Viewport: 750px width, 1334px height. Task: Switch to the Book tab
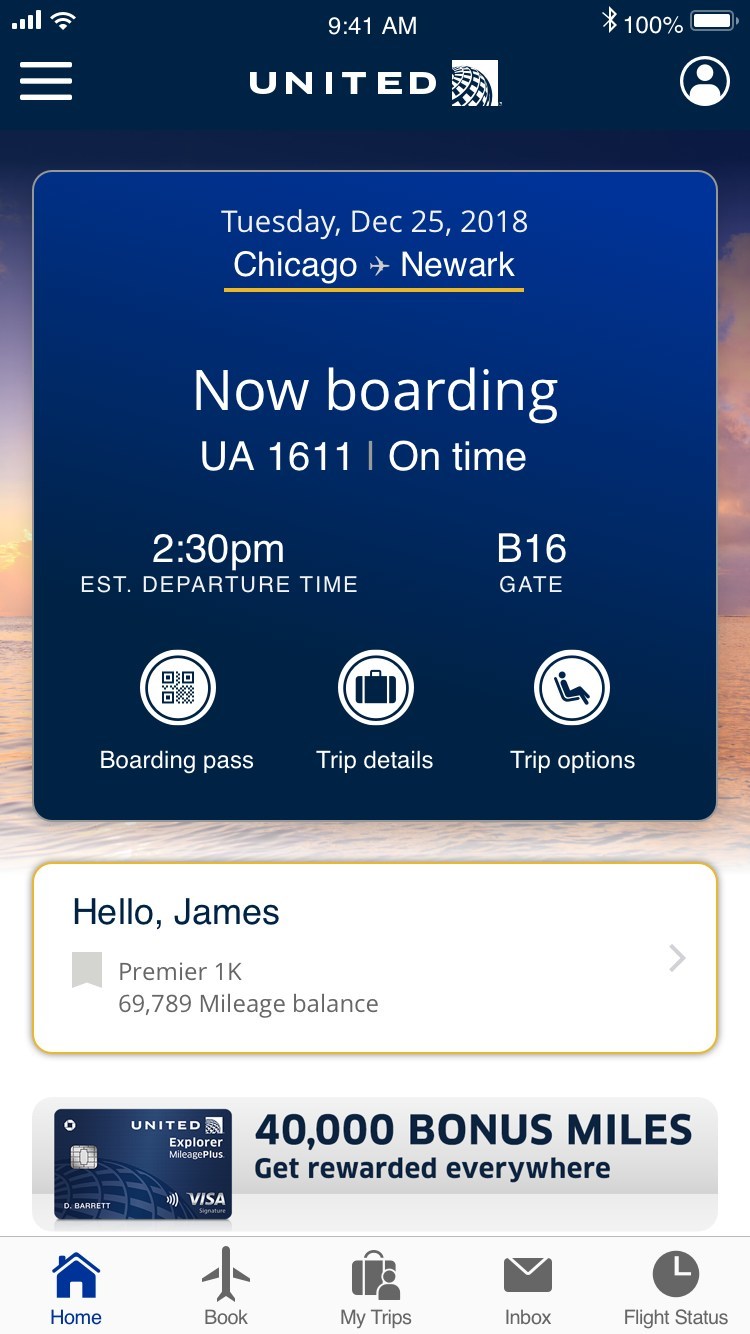coord(226,1288)
